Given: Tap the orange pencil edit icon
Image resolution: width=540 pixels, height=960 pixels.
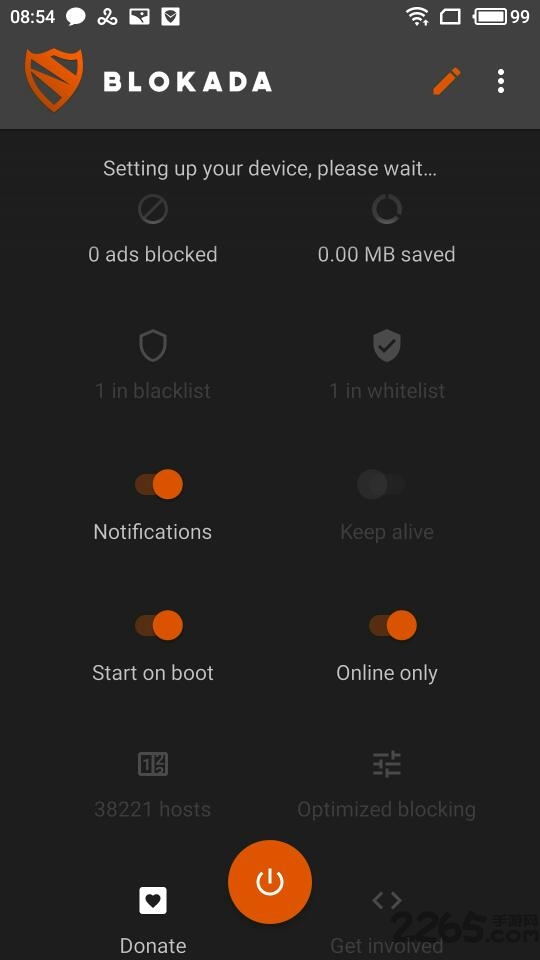Looking at the screenshot, I should coord(446,81).
